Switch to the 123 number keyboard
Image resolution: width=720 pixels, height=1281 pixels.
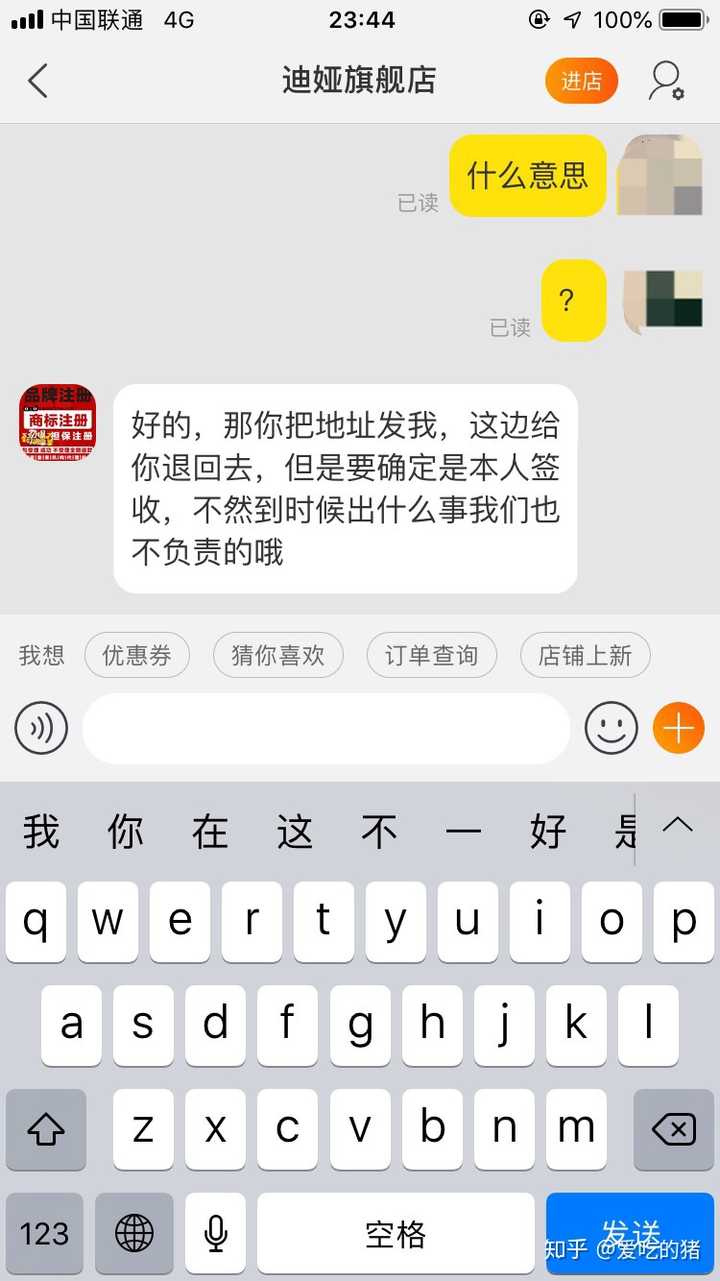click(x=44, y=1234)
